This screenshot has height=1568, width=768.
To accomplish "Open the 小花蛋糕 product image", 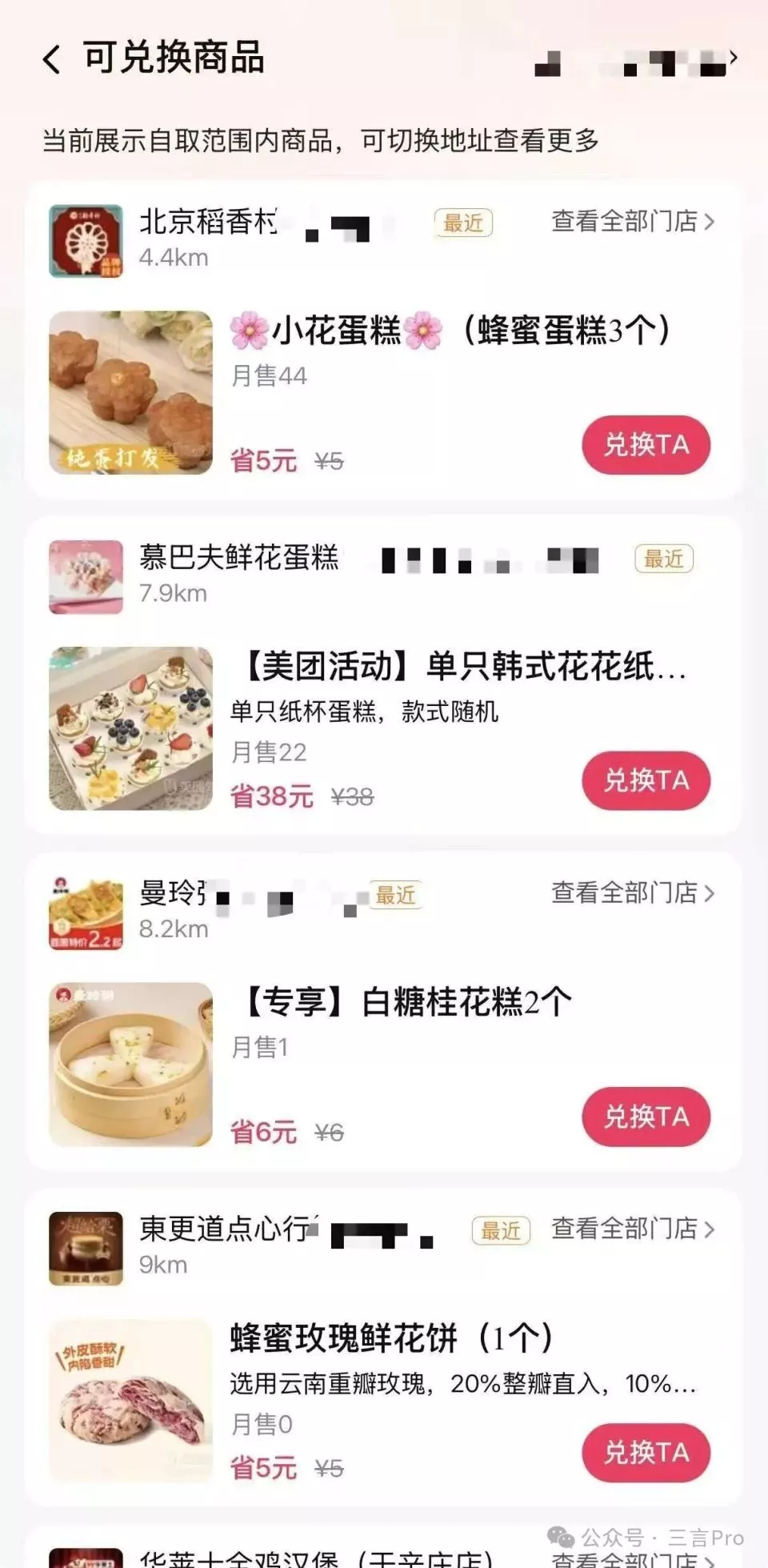I will 131,392.
